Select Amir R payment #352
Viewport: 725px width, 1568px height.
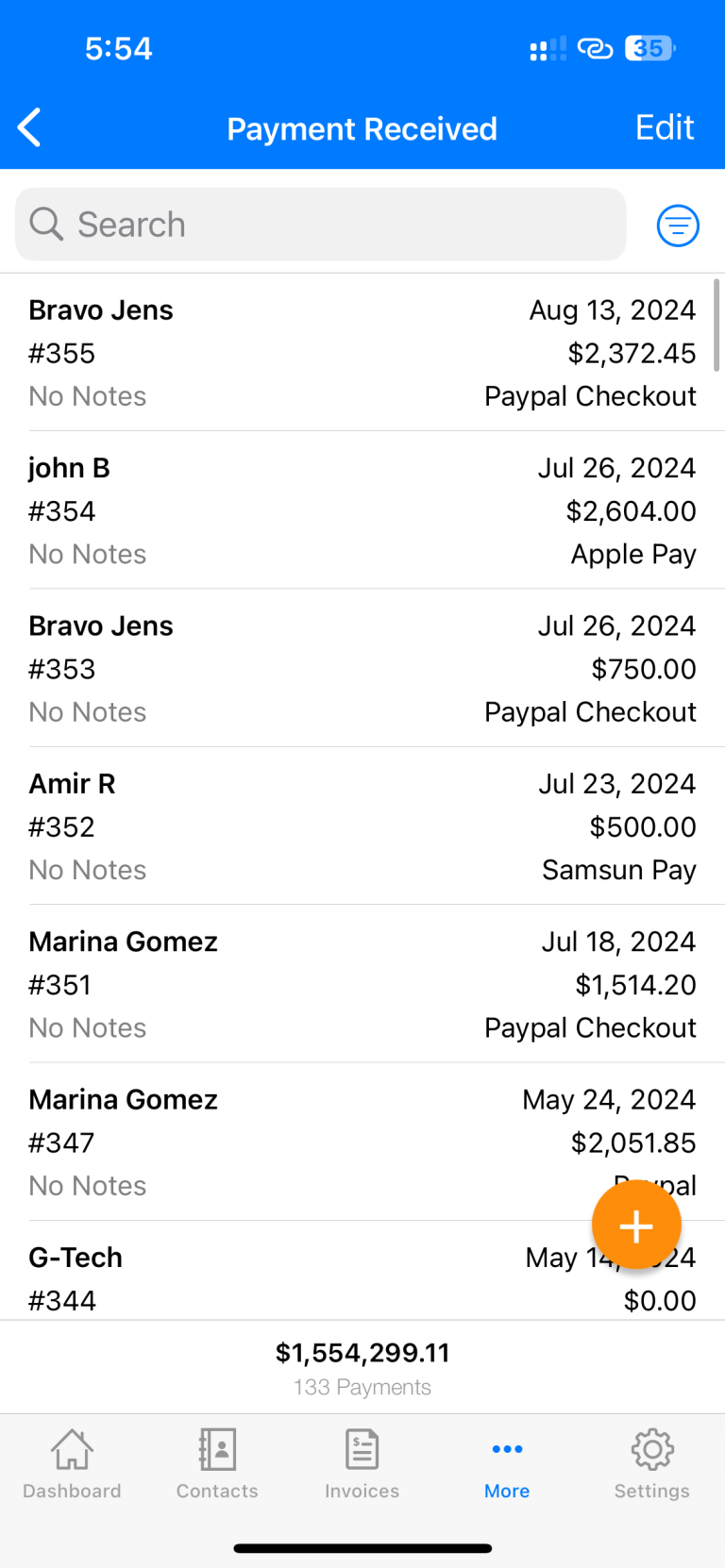click(362, 826)
